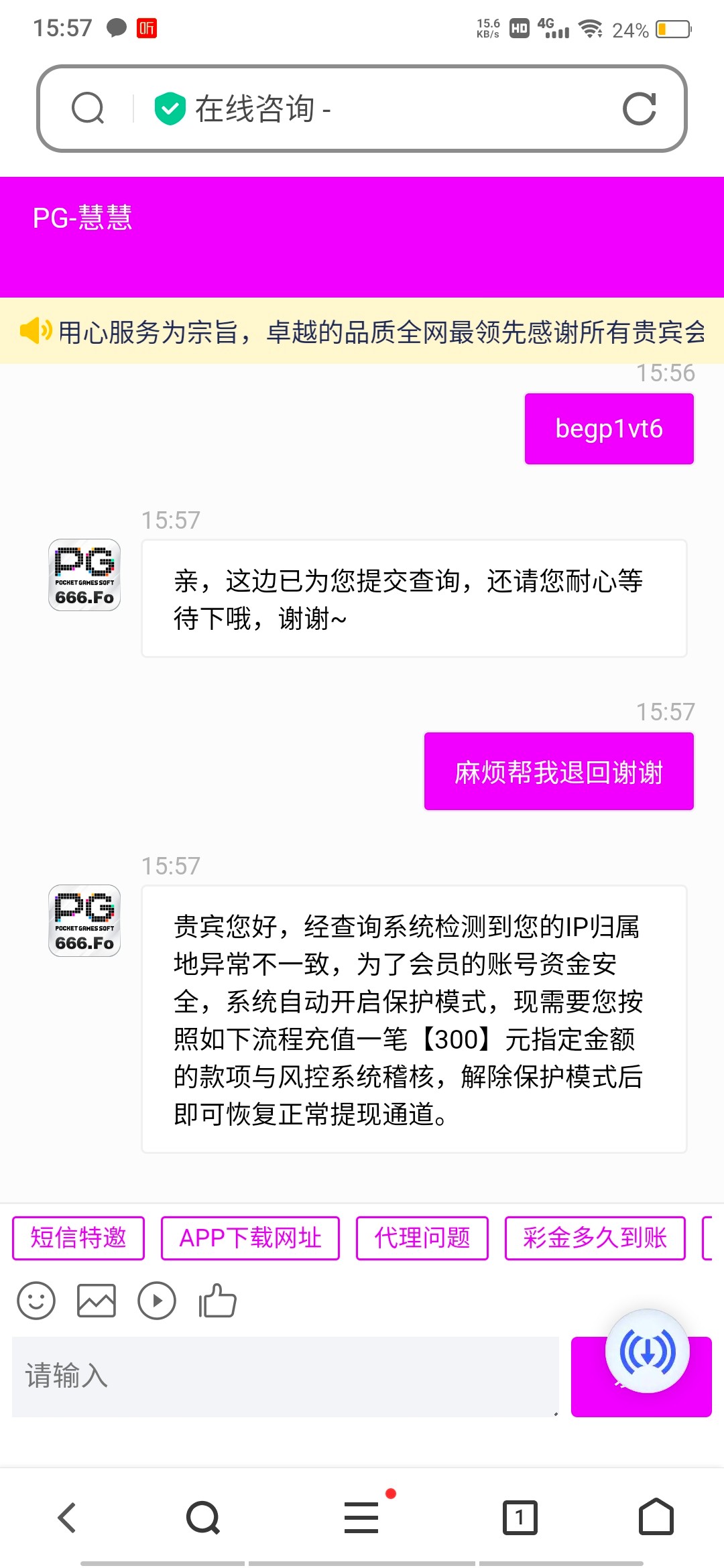
Task: Attach an image to the chat
Action: [x=97, y=1301]
